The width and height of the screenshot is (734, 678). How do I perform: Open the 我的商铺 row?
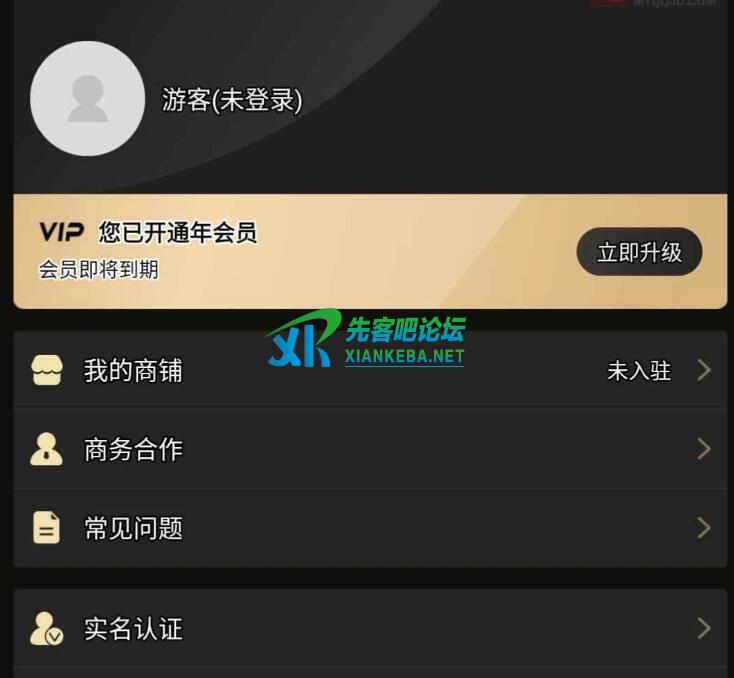tap(369, 371)
